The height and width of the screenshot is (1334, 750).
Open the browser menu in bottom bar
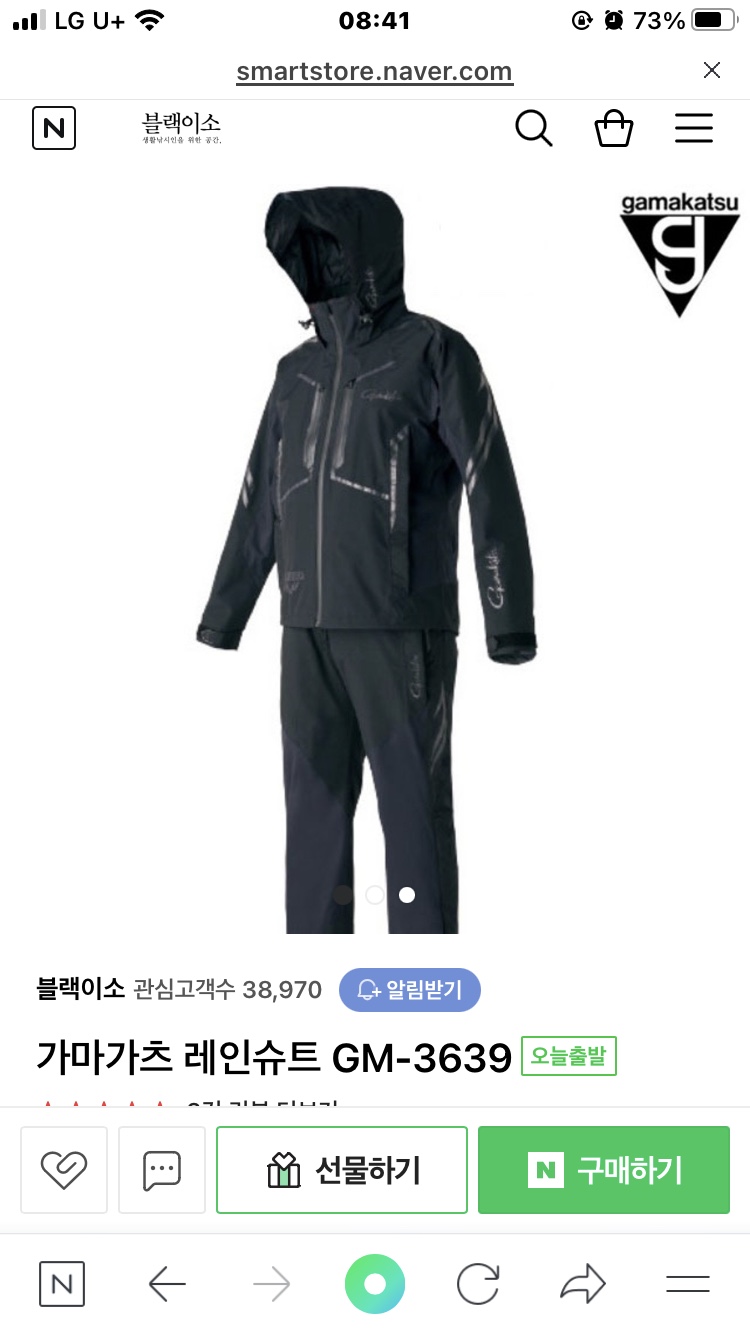687,1284
